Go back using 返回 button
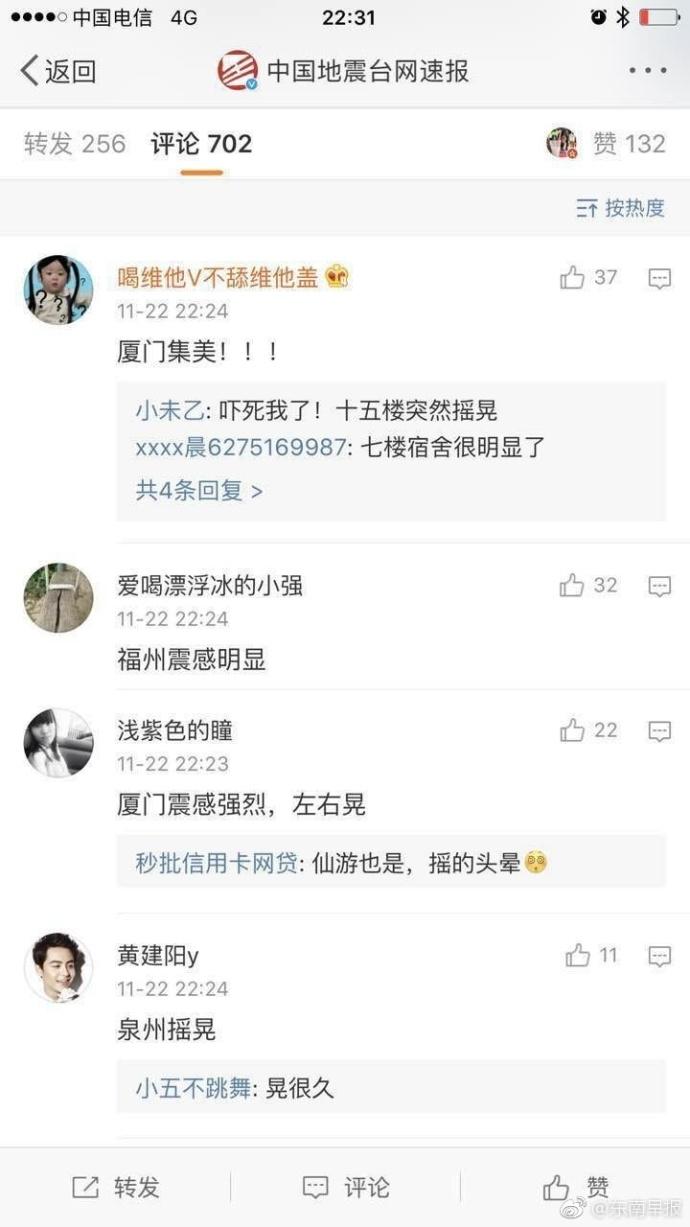This screenshot has width=690, height=1227. 58,71
